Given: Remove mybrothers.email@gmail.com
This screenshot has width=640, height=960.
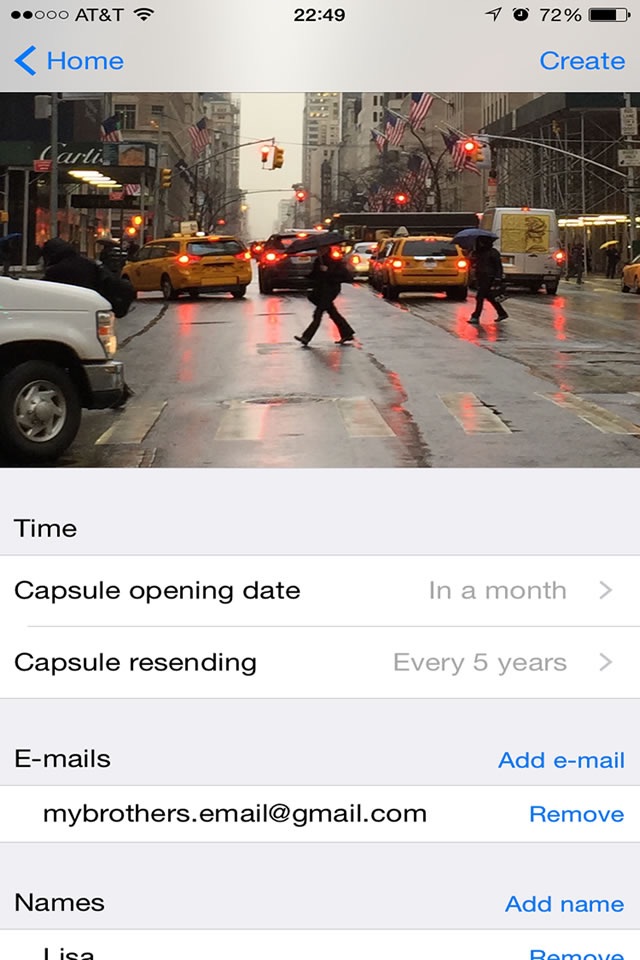Looking at the screenshot, I should (576, 815).
